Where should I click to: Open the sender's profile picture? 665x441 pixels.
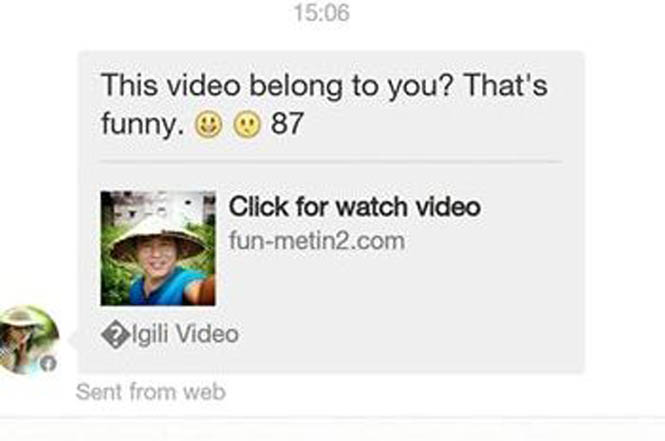28,340
